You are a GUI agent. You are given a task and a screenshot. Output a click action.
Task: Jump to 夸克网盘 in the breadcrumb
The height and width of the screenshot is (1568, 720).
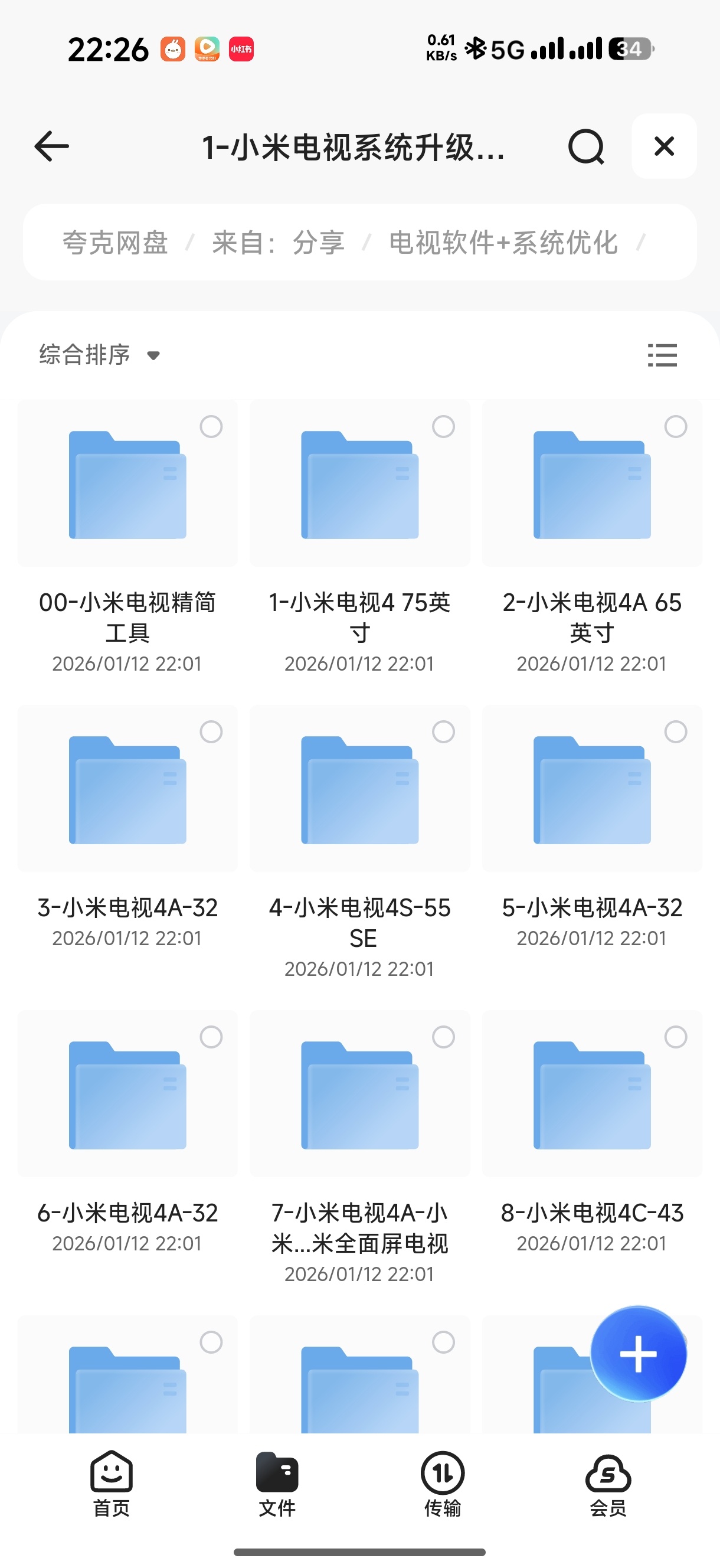coord(115,243)
